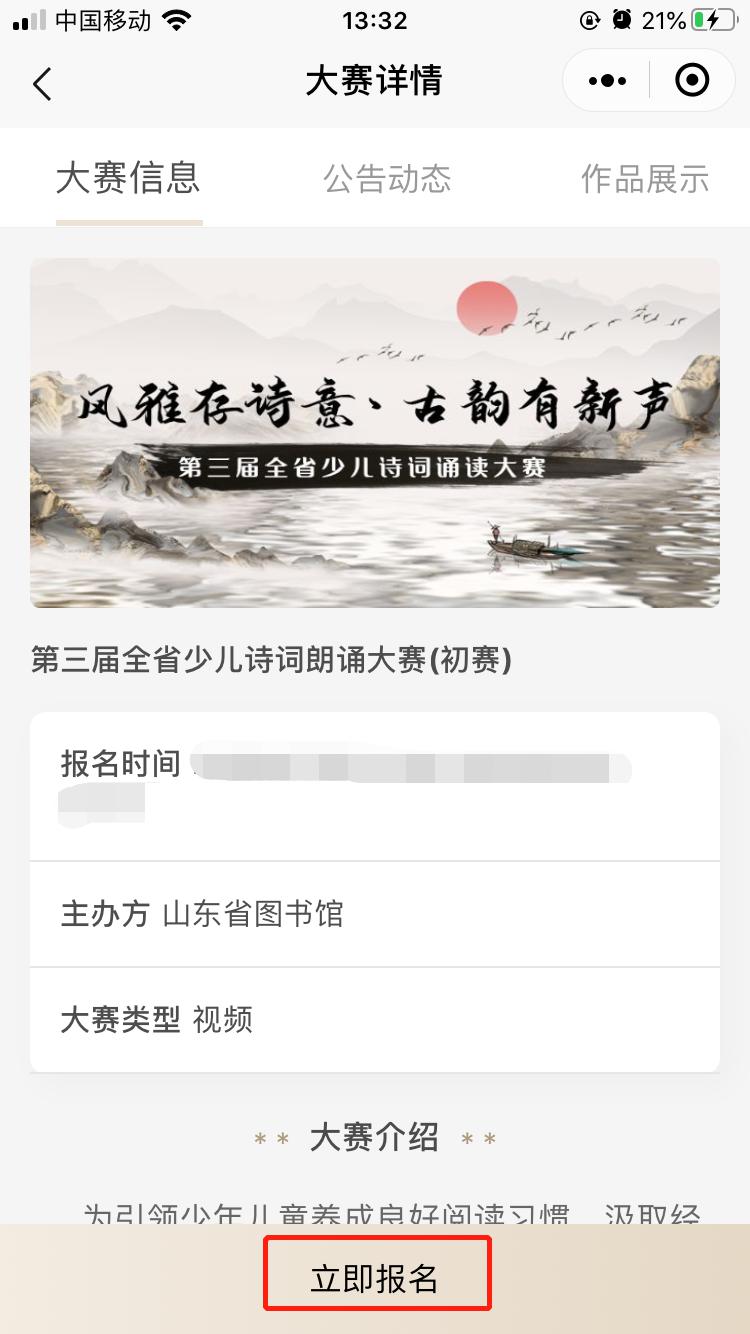The image size is (750, 1334).
Task: Switch to the 公告动态 tab
Action: (x=387, y=179)
